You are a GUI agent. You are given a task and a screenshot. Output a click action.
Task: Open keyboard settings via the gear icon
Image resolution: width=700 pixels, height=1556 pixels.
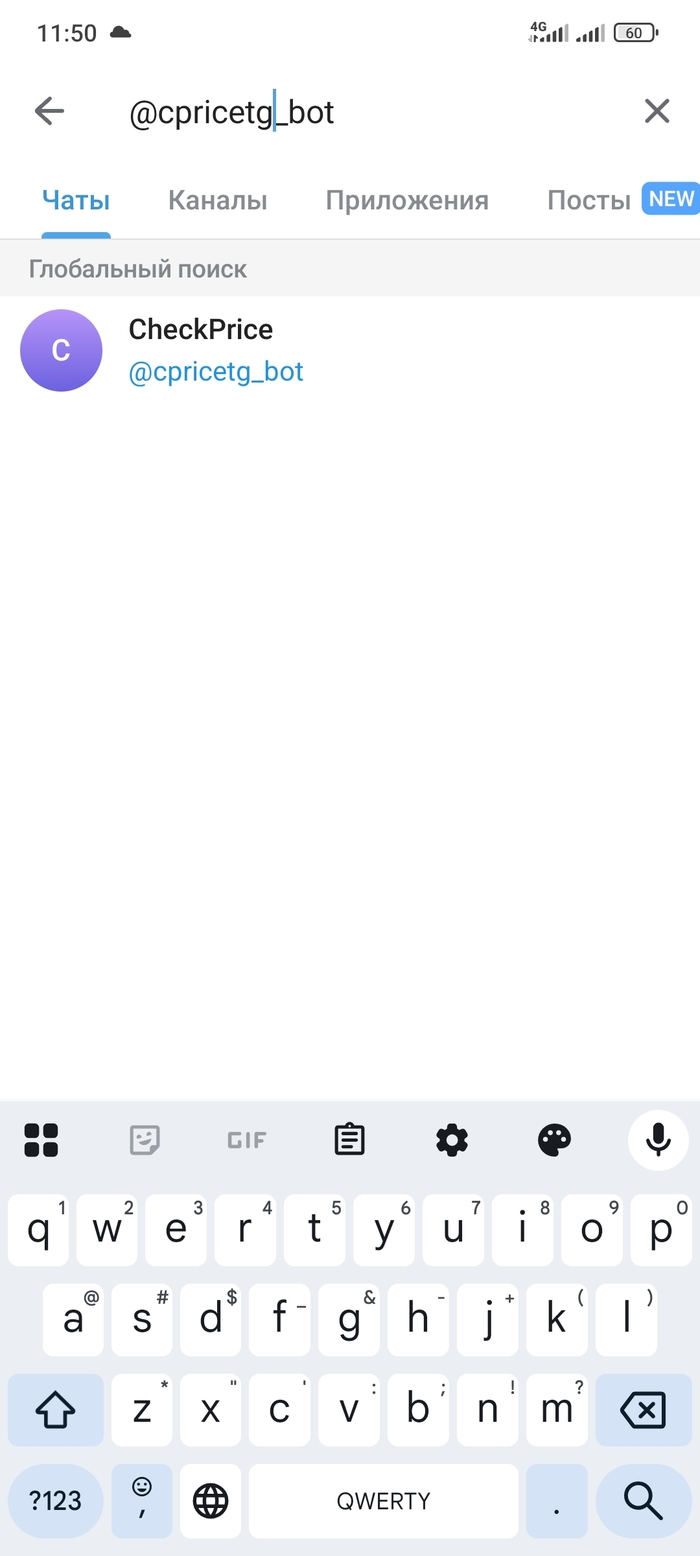(x=452, y=1139)
